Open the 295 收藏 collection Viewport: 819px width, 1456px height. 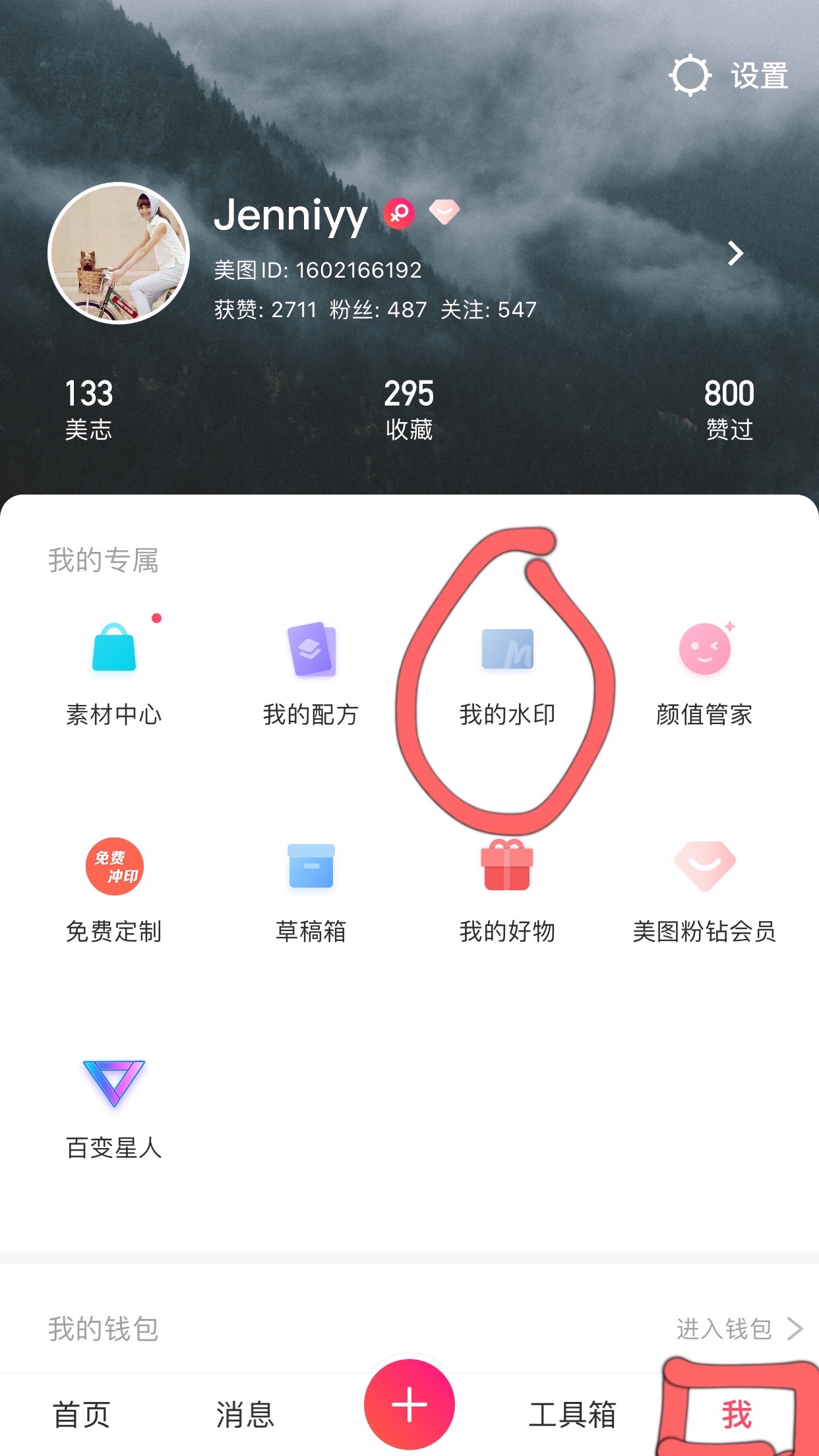pyautogui.click(x=409, y=409)
